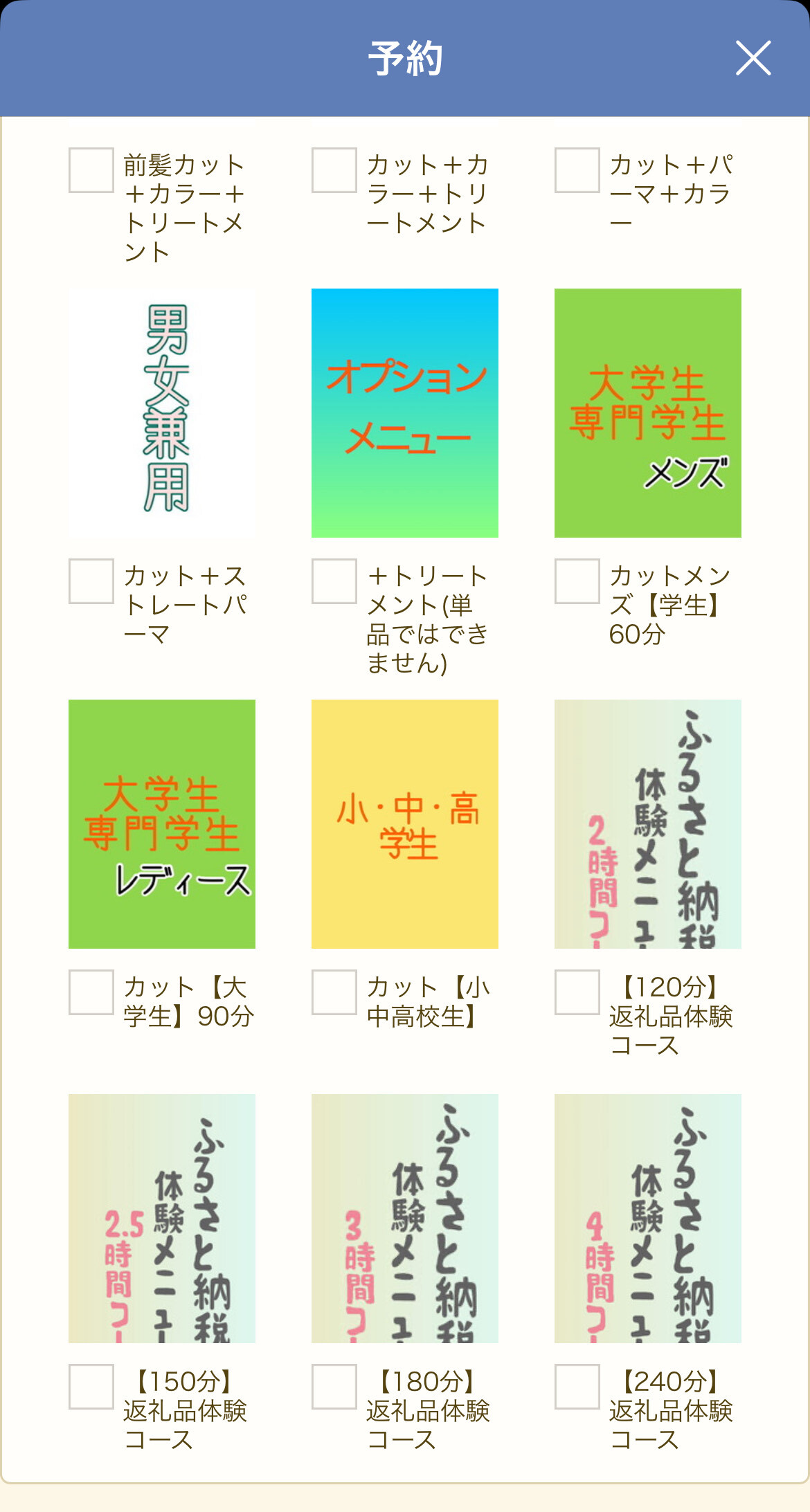810x1512 pixels.
Task: Open the 大学生専門学生メンズ image tile
Action: [x=648, y=412]
